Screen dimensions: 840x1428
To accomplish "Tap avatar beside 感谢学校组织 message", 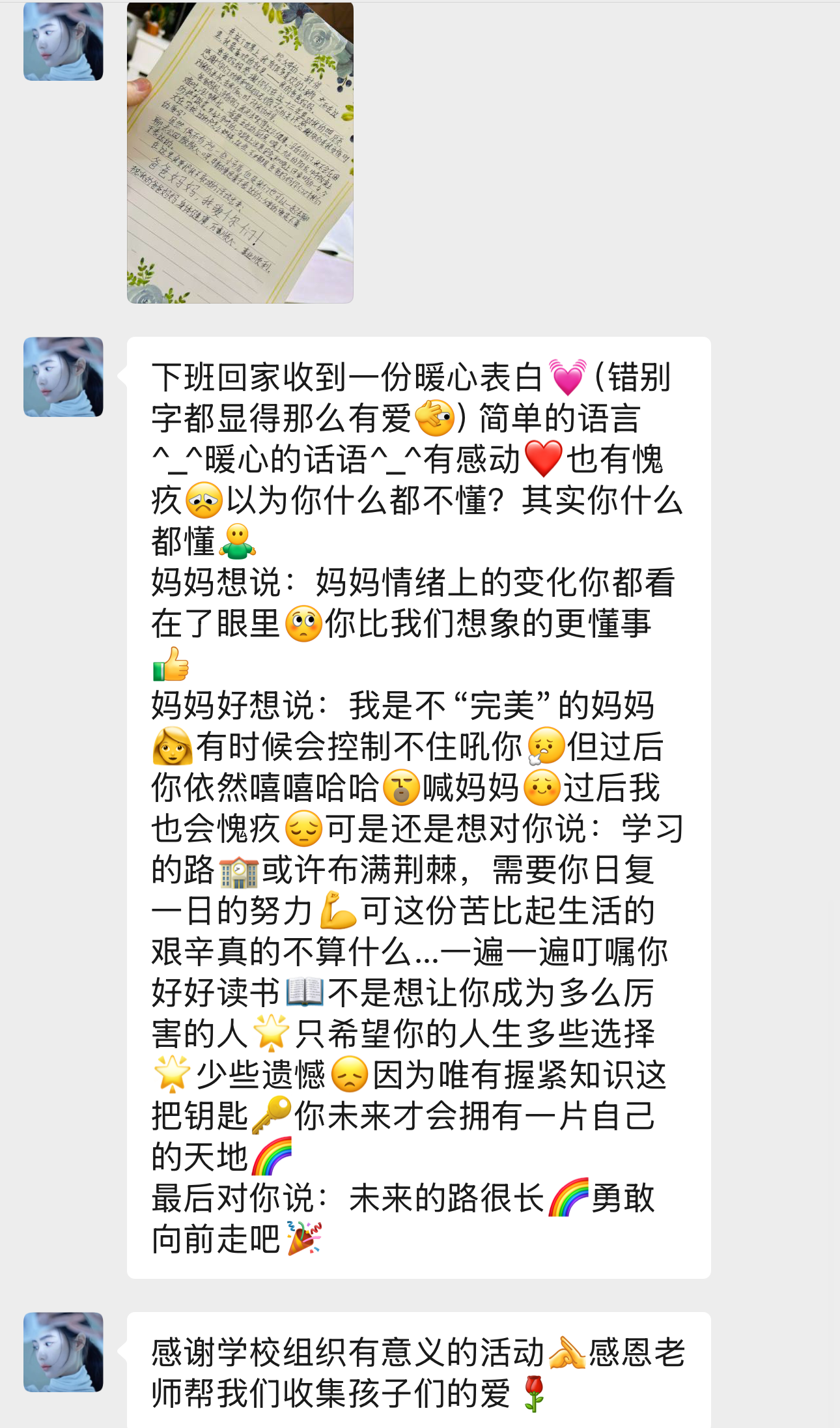I will pos(63,1352).
